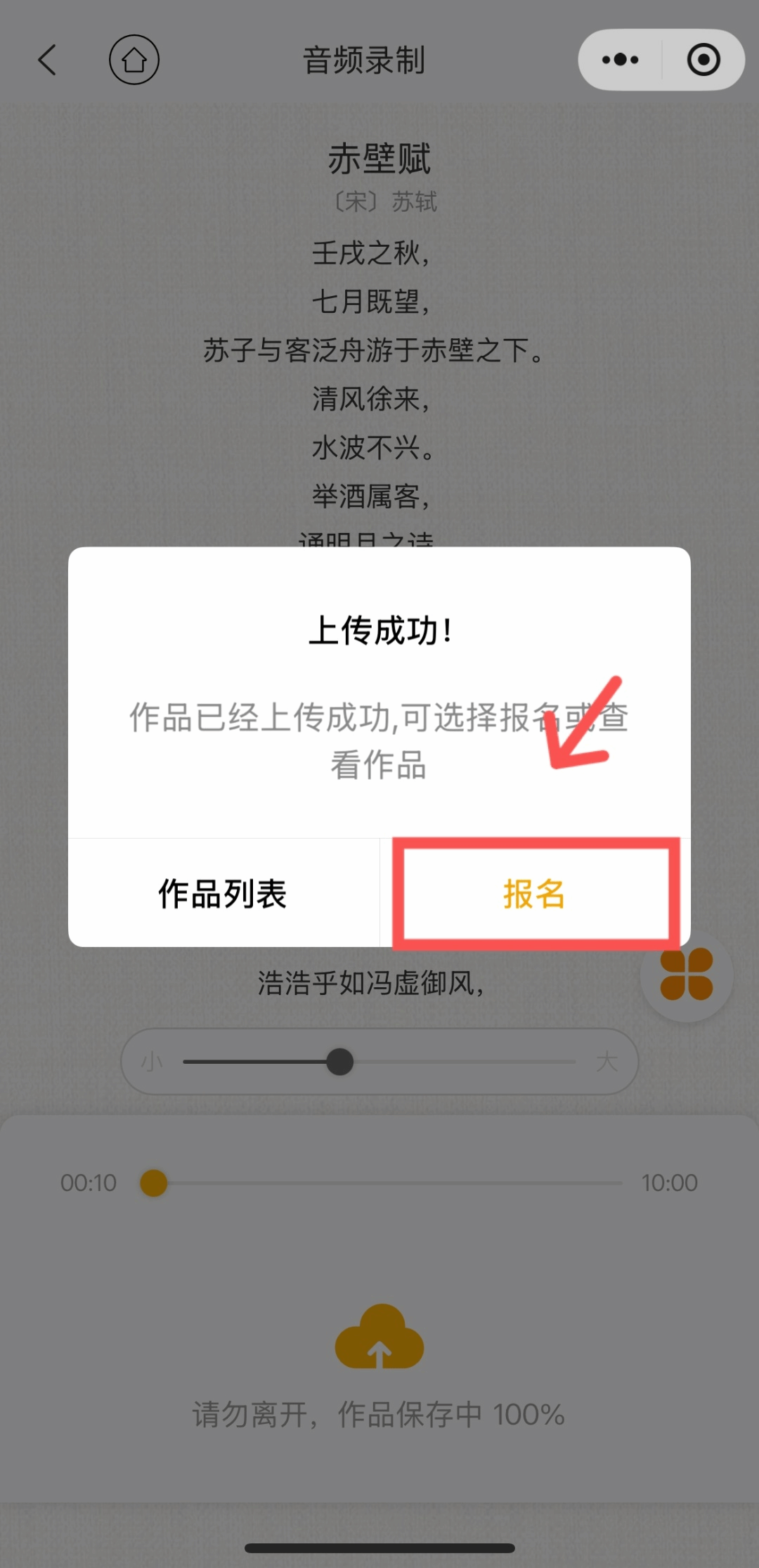Open the three-dot more menu
This screenshot has width=759, height=1568.
(x=620, y=60)
